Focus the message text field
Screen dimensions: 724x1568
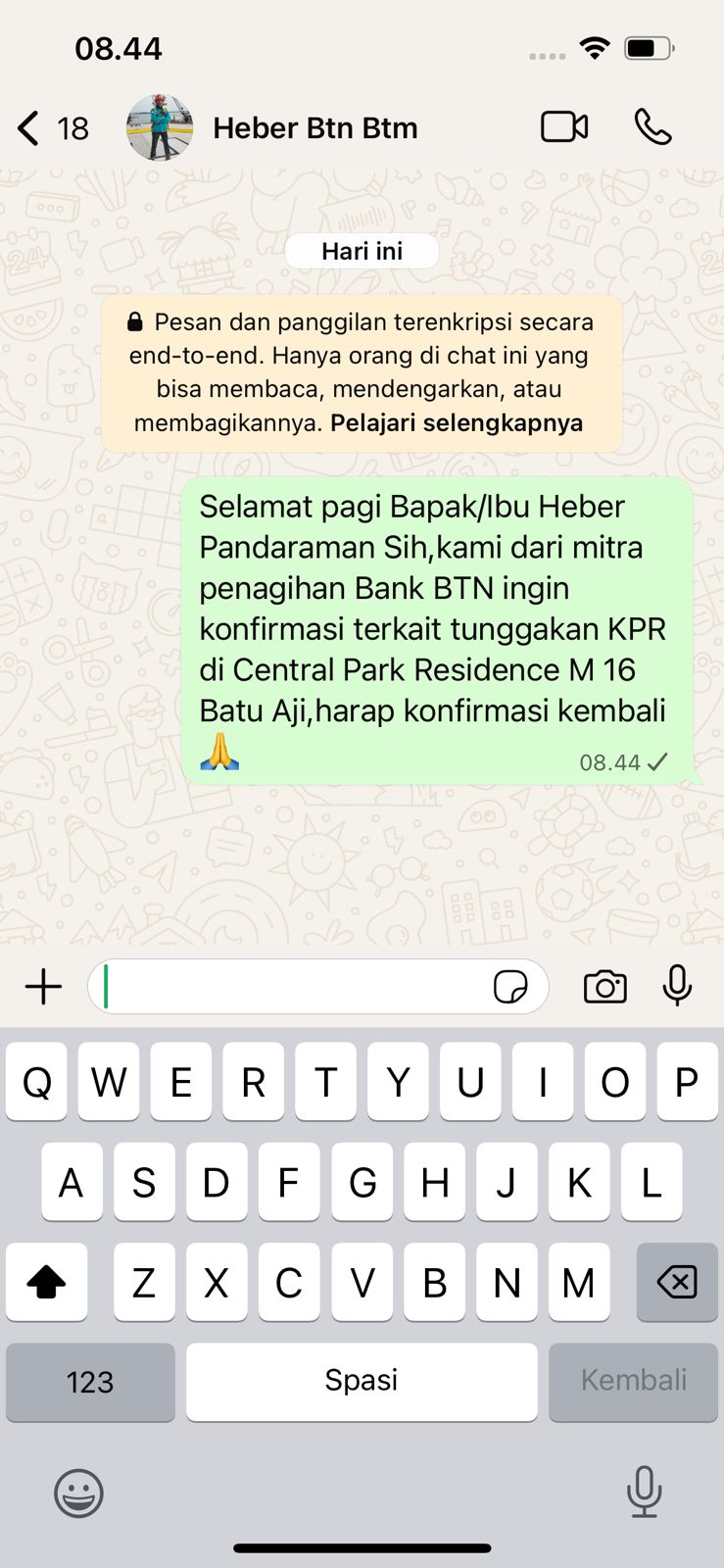click(294, 987)
